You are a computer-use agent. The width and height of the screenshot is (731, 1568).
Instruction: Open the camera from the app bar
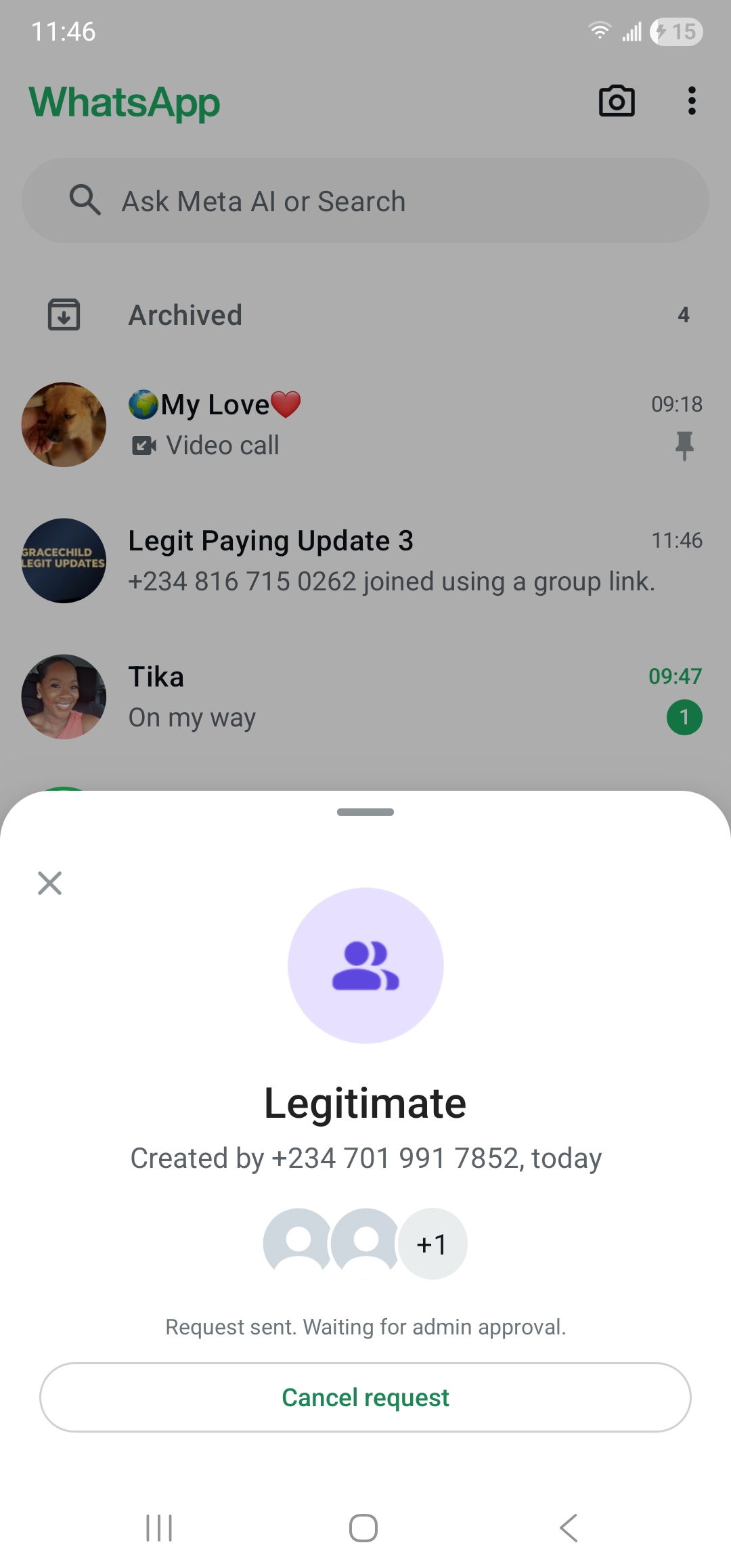coord(617,102)
